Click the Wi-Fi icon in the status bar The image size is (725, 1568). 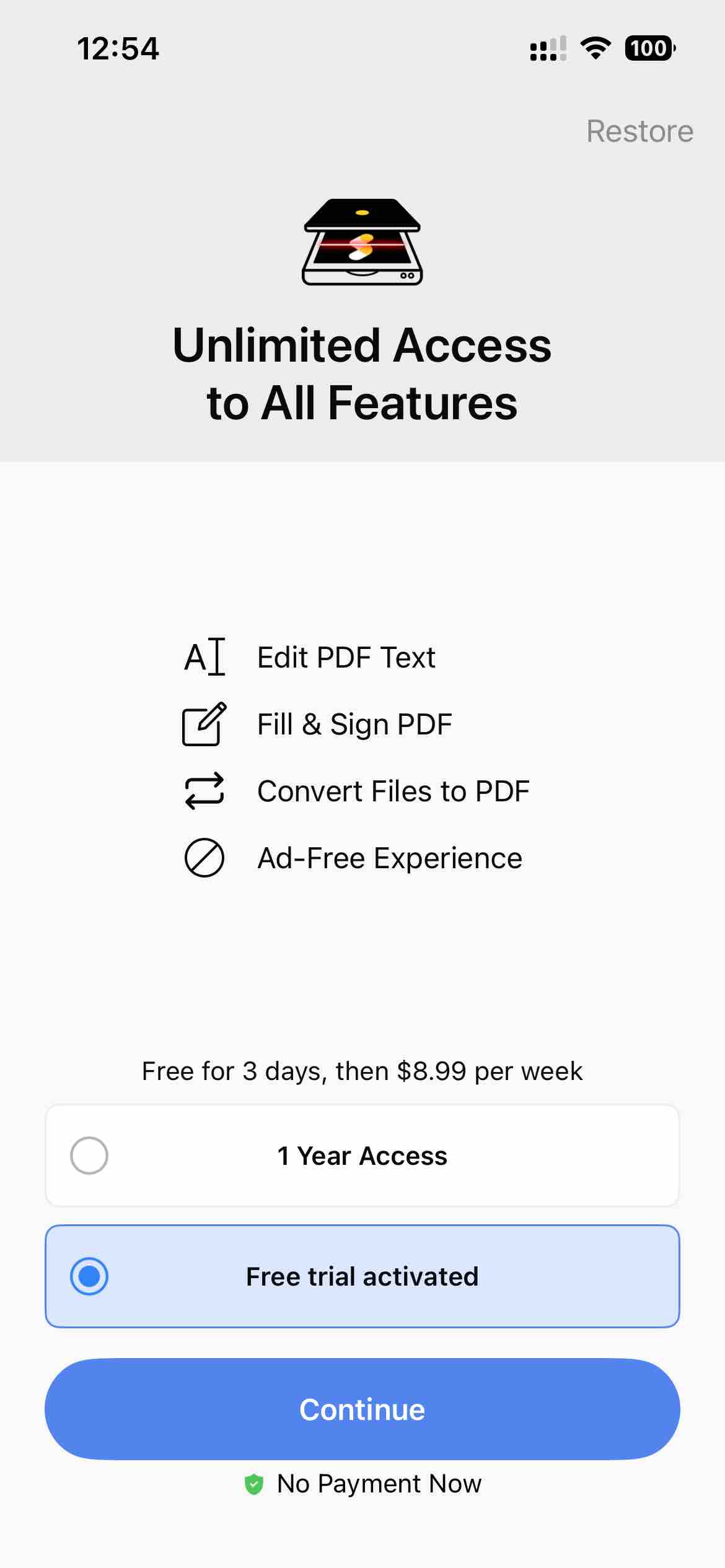pos(597,48)
